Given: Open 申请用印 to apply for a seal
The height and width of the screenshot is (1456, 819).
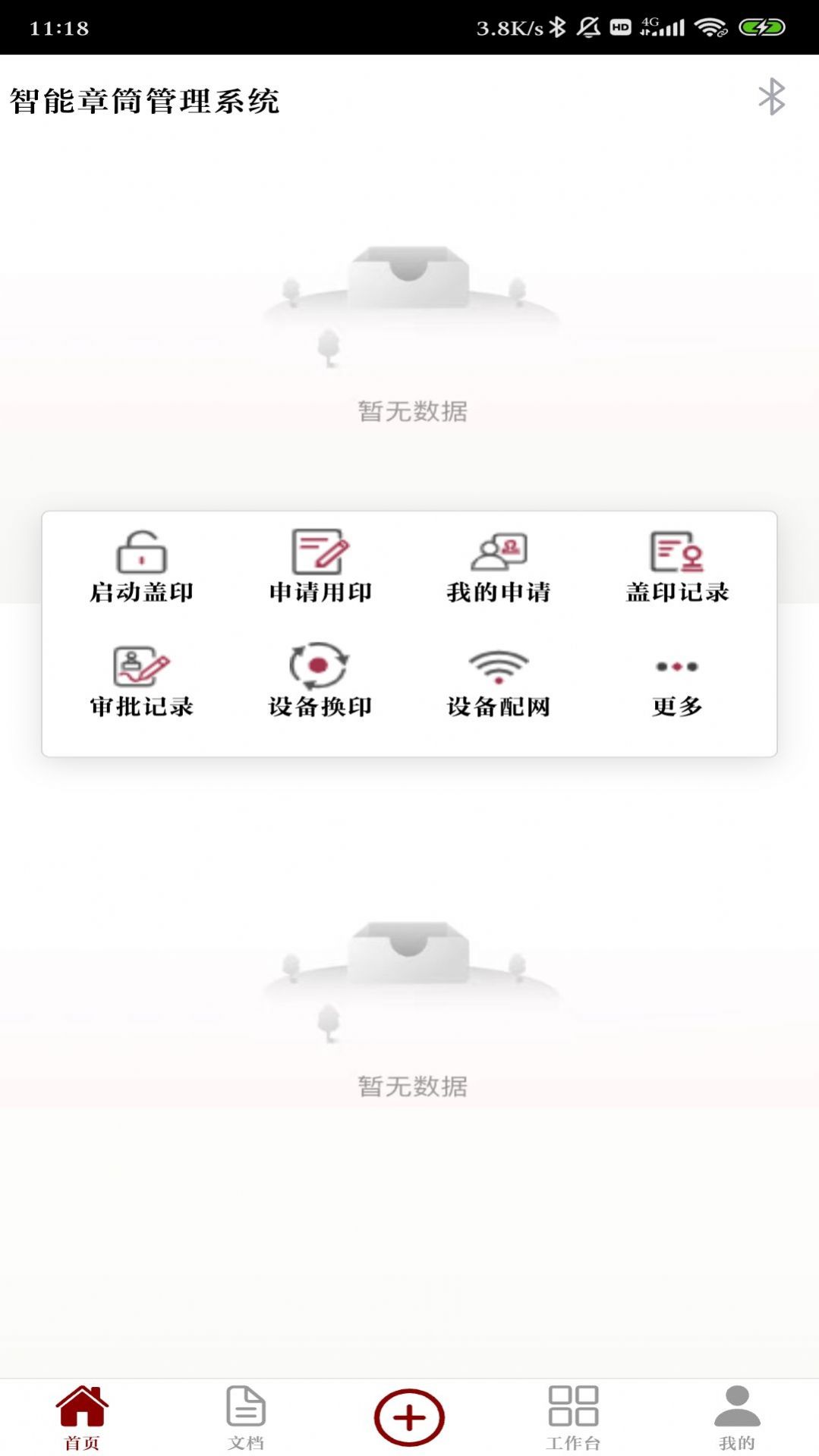Looking at the screenshot, I should pyautogui.click(x=320, y=567).
